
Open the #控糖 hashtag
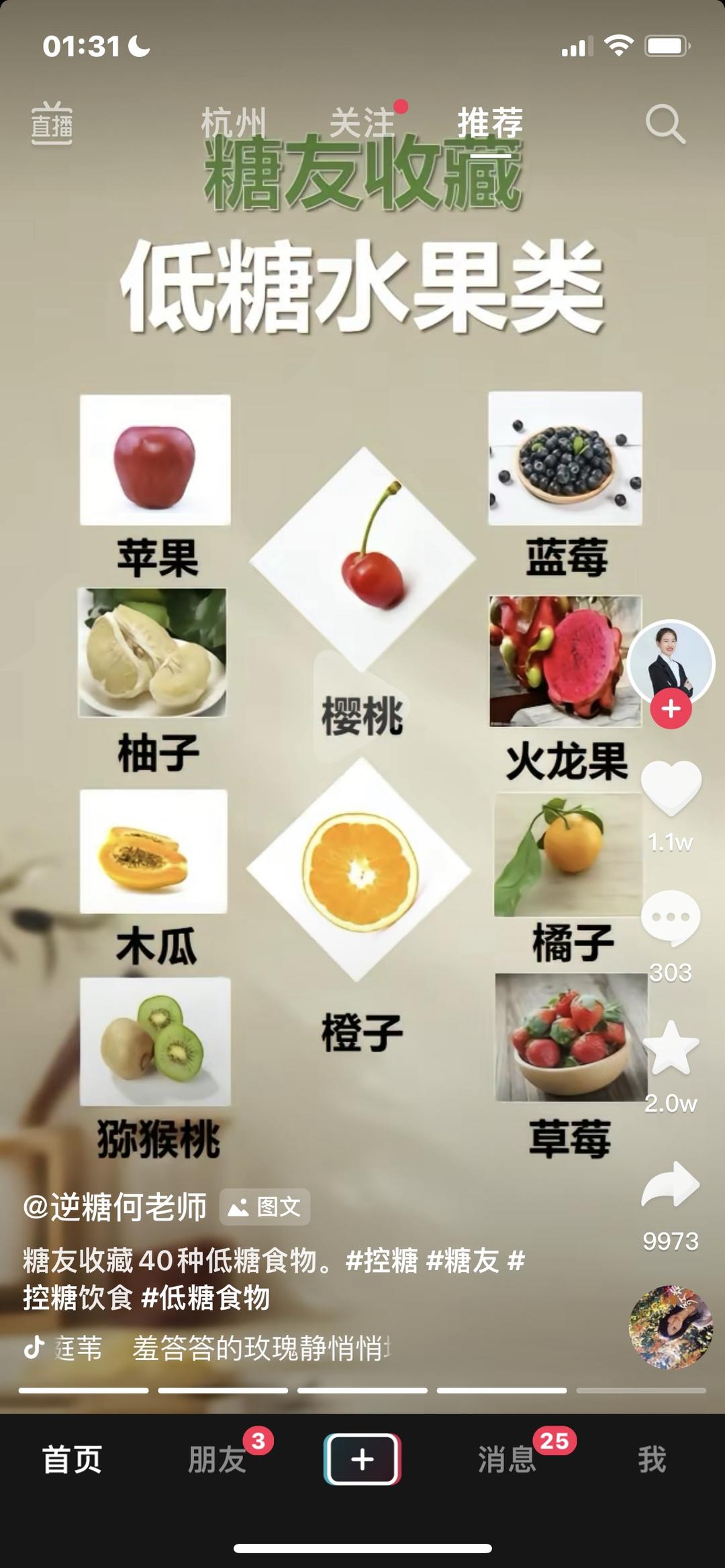click(381, 1261)
